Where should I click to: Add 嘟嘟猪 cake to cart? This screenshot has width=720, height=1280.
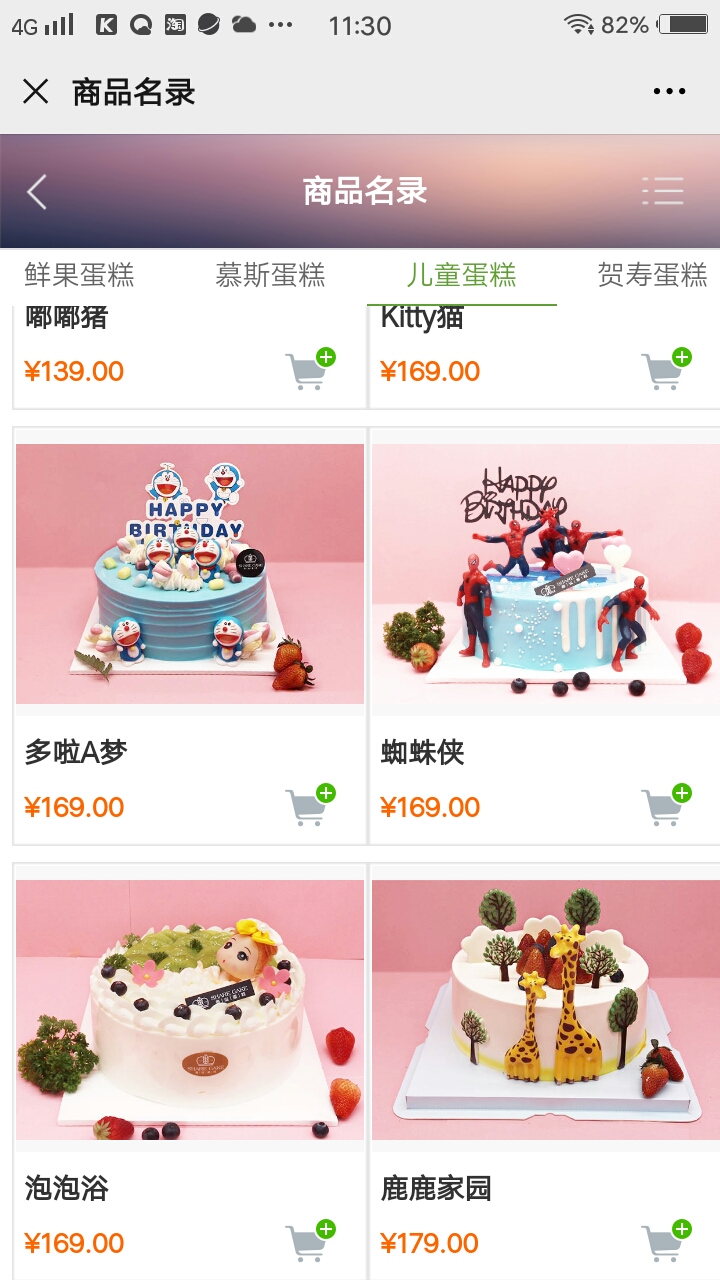(x=310, y=368)
